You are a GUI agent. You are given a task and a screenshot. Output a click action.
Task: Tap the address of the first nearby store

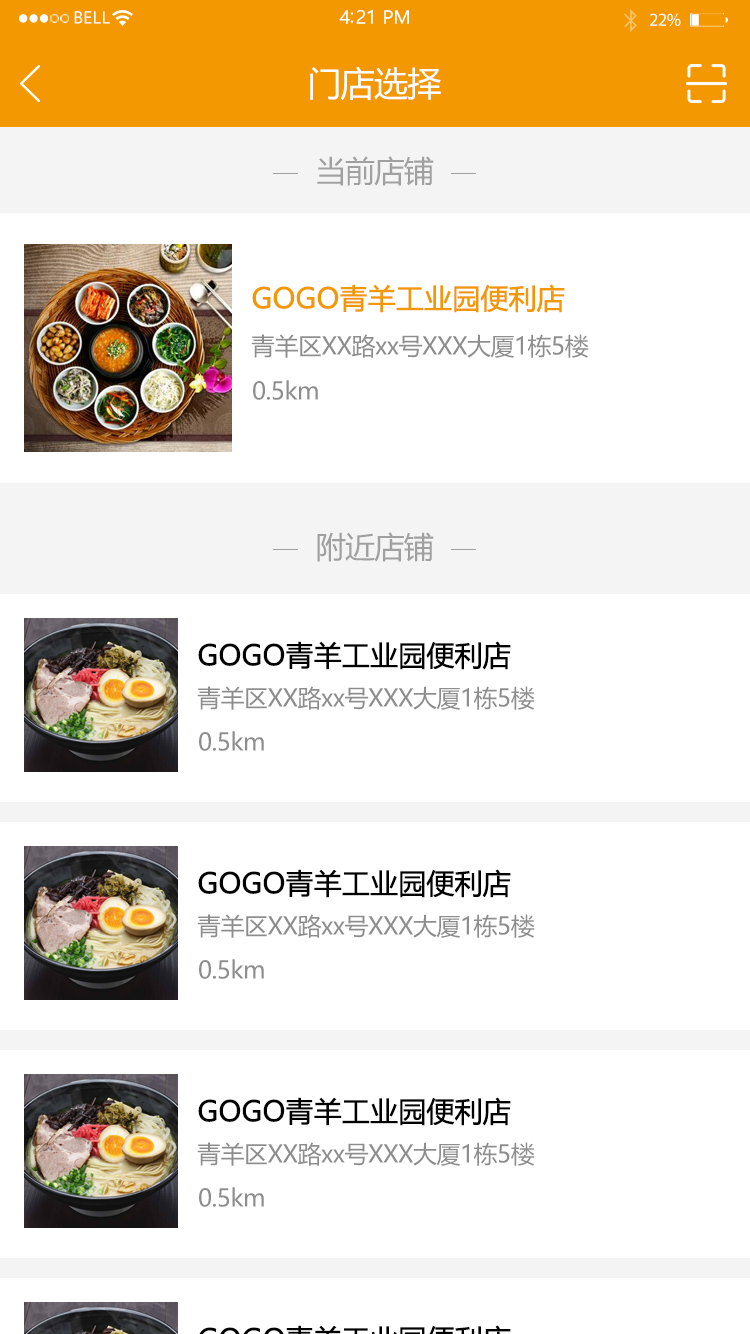tap(367, 698)
